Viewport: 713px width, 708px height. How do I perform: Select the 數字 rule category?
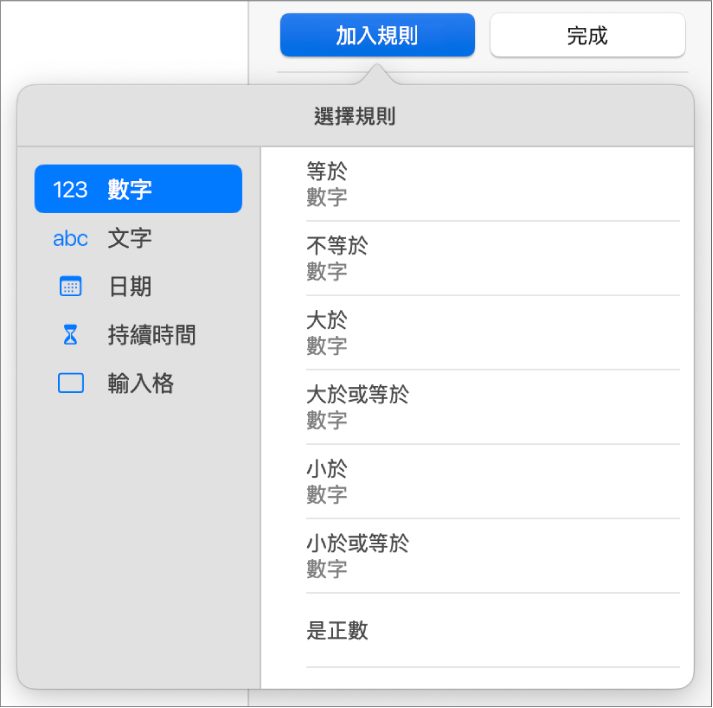pos(138,189)
